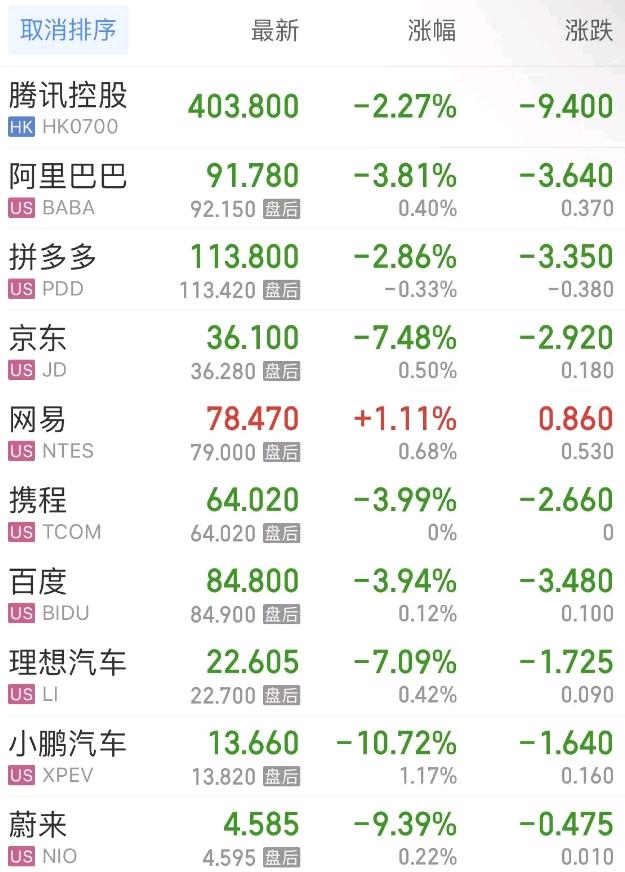Tap the 取消排序 button
625x872 pixels.
pyautogui.click(x=68, y=31)
